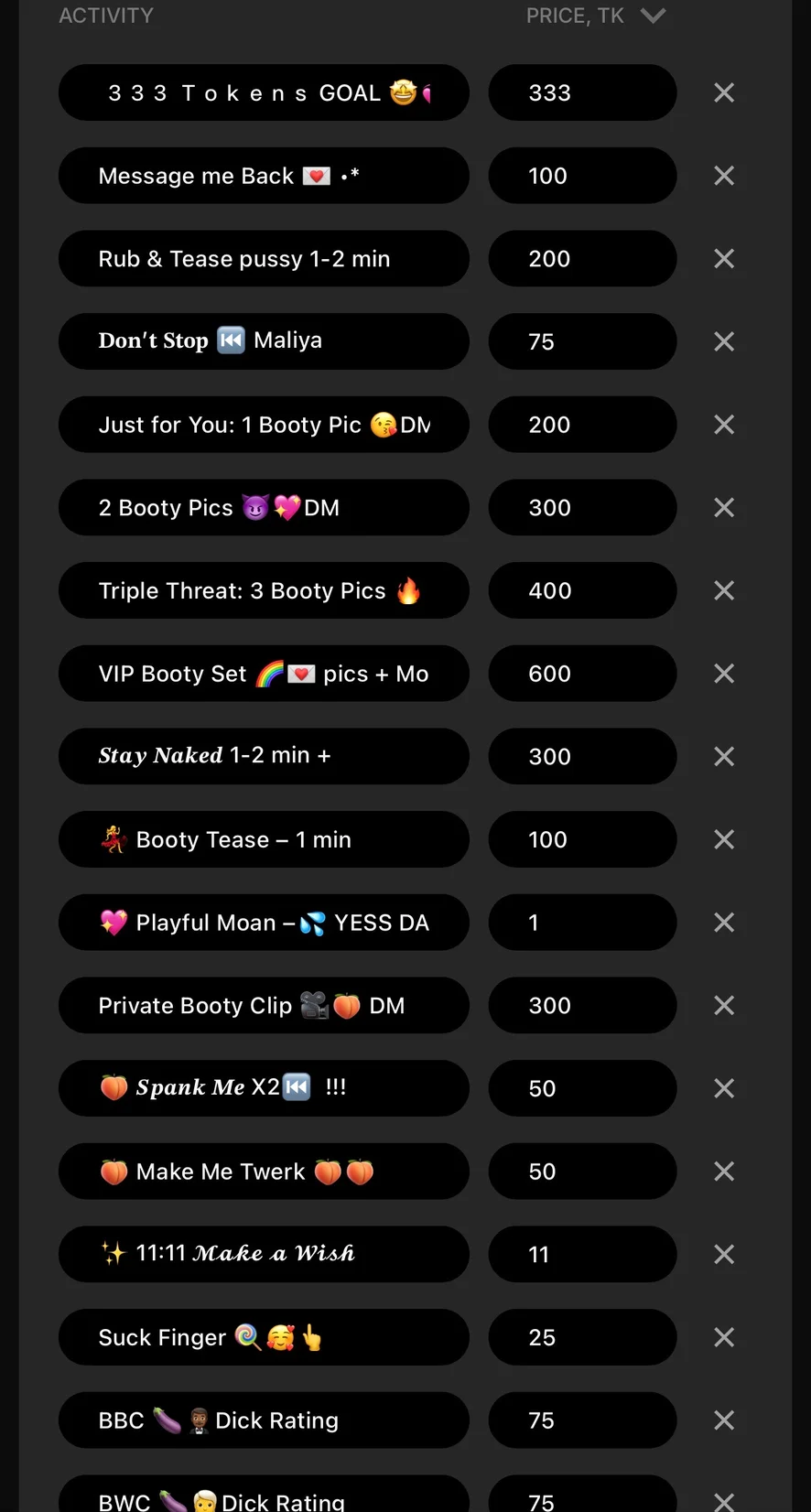811x1512 pixels.
Task: Remove the "333 Tokens GOAL" row
Action: tap(724, 92)
